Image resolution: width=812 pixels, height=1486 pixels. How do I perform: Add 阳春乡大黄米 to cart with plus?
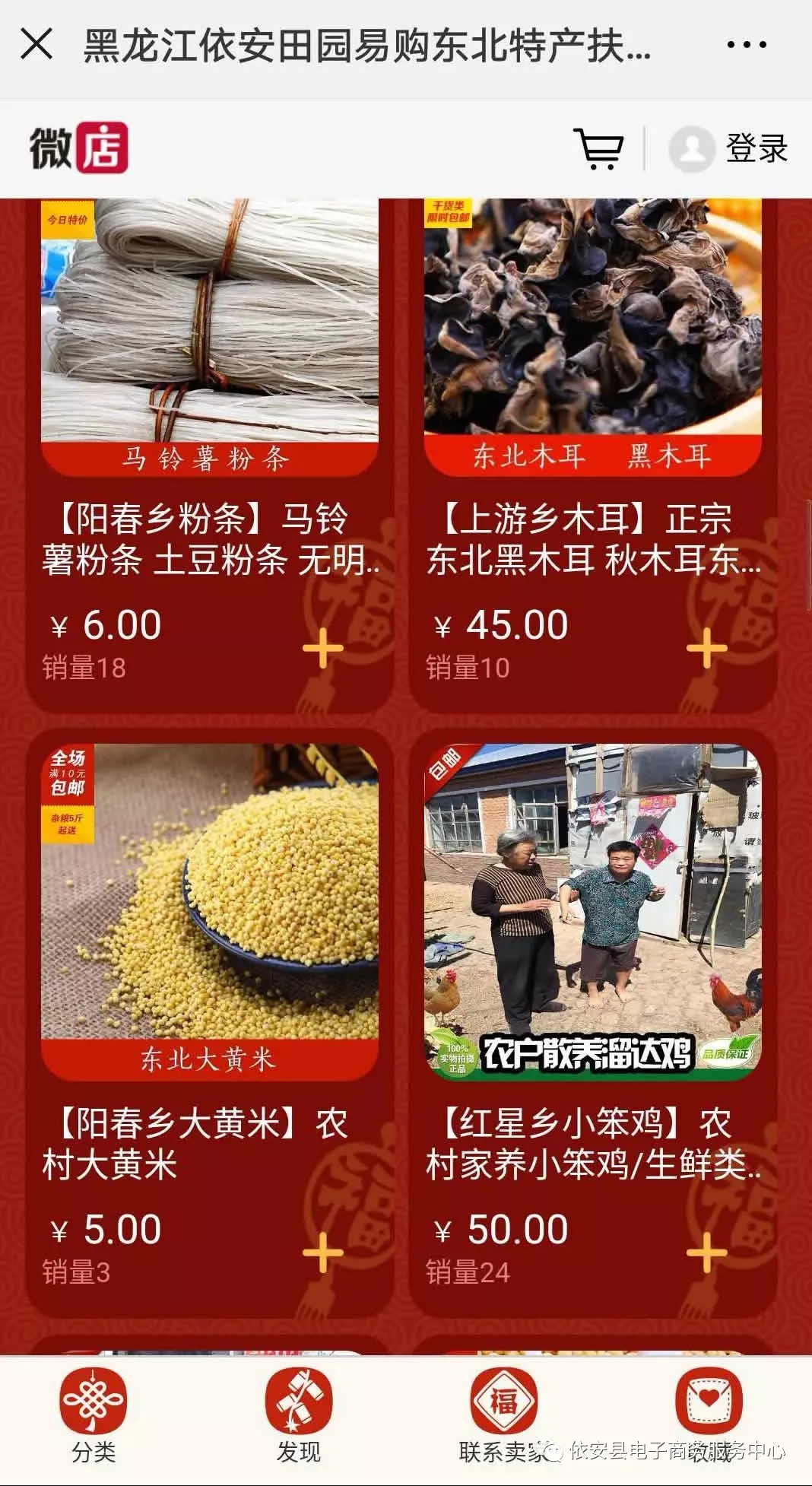click(323, 1253)
